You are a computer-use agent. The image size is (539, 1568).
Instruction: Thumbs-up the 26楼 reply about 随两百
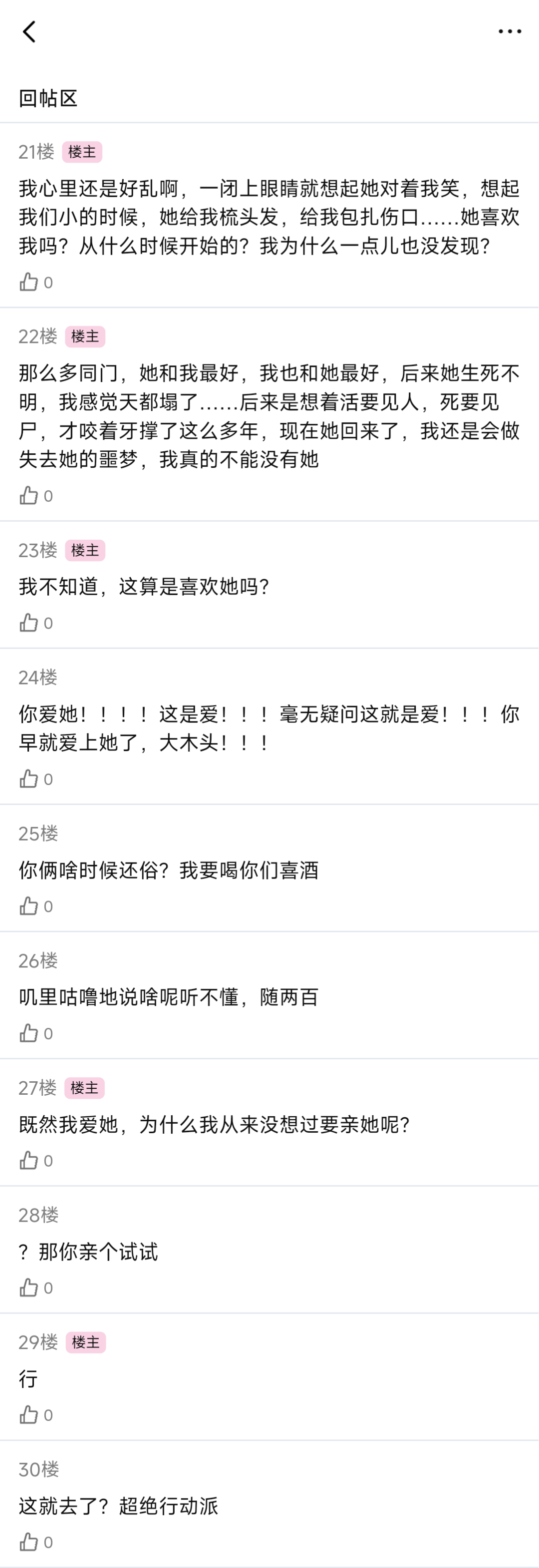[28, 1033]
